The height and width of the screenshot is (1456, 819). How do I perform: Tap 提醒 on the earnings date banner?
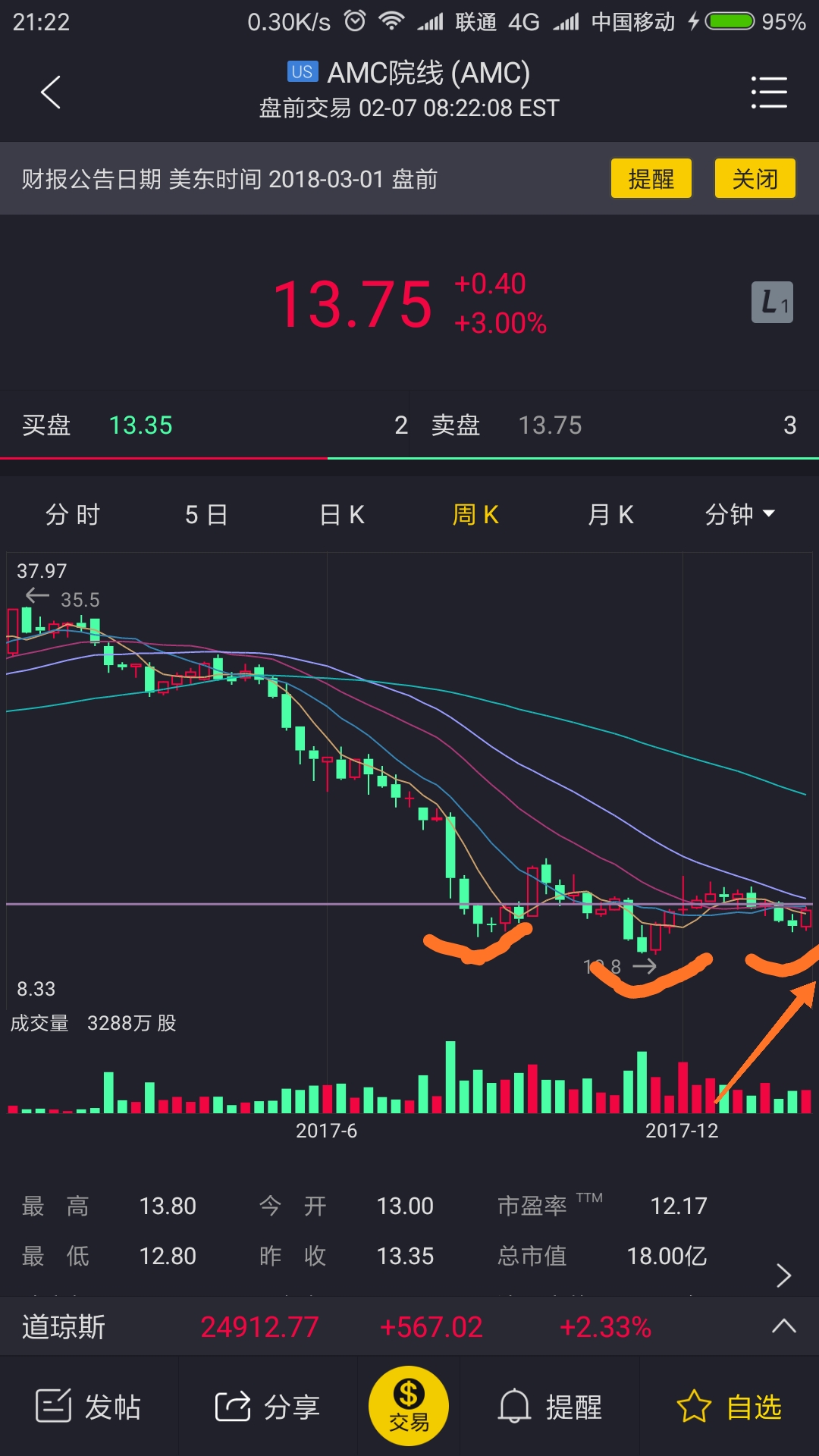tap(651, 179)
